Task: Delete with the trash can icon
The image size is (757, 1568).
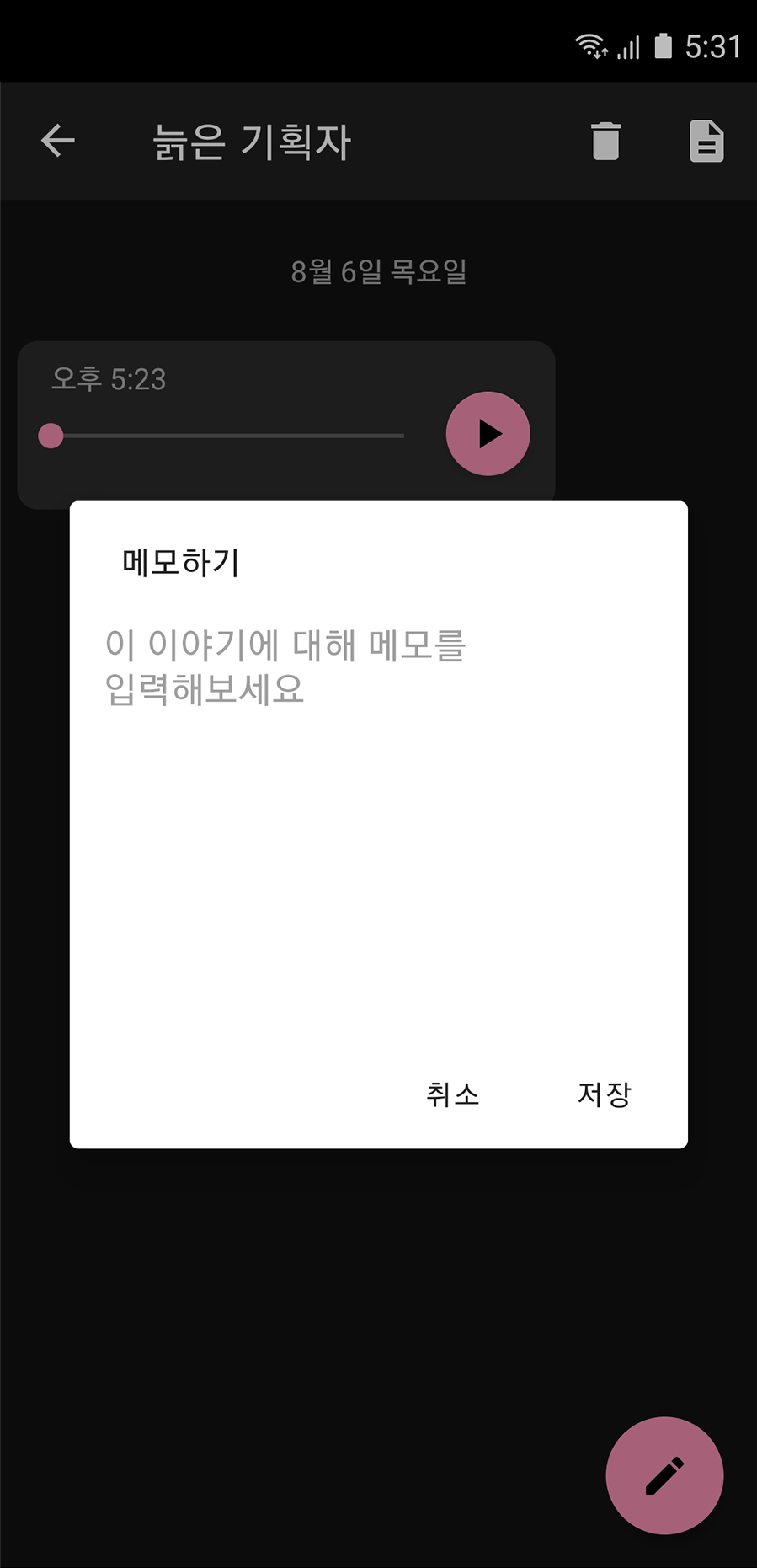Action: click(x=605, y=141)
